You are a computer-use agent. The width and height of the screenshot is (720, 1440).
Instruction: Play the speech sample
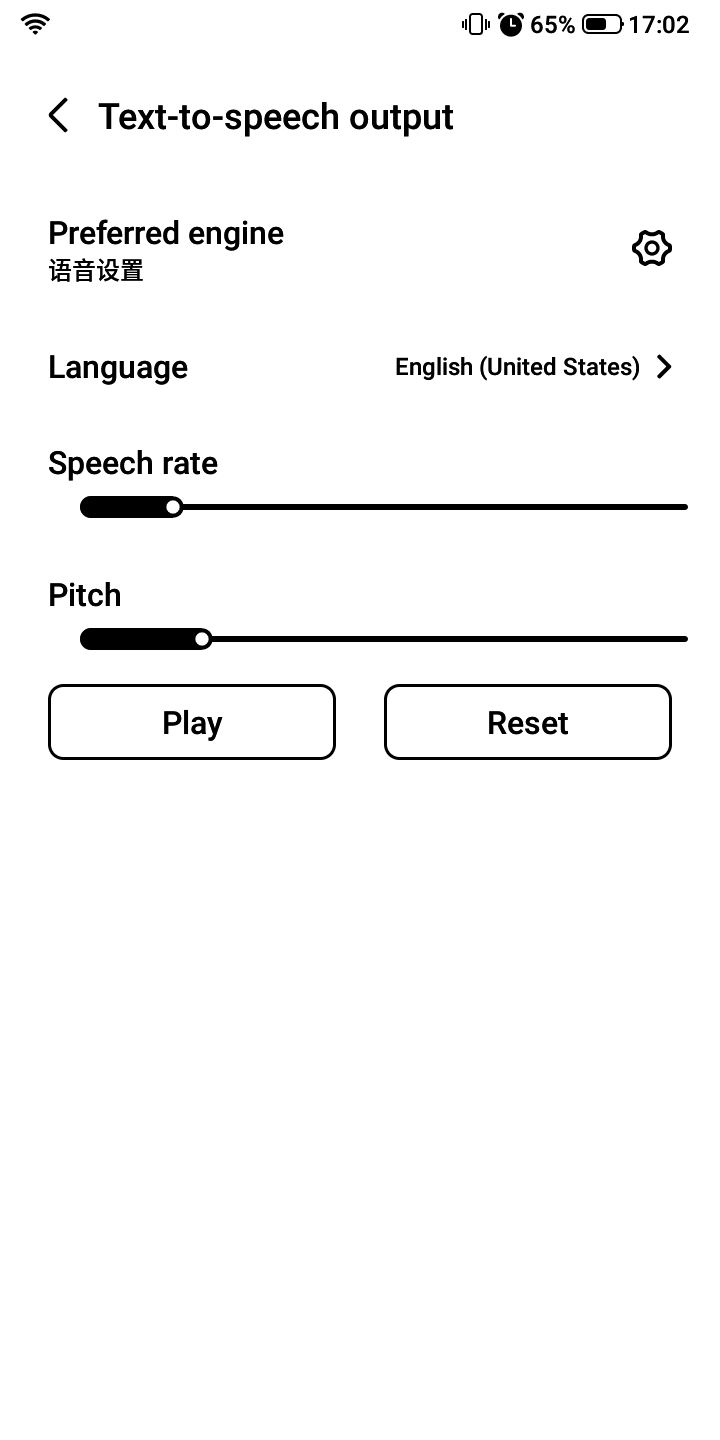pyautogui.click(x=192, y=722)
